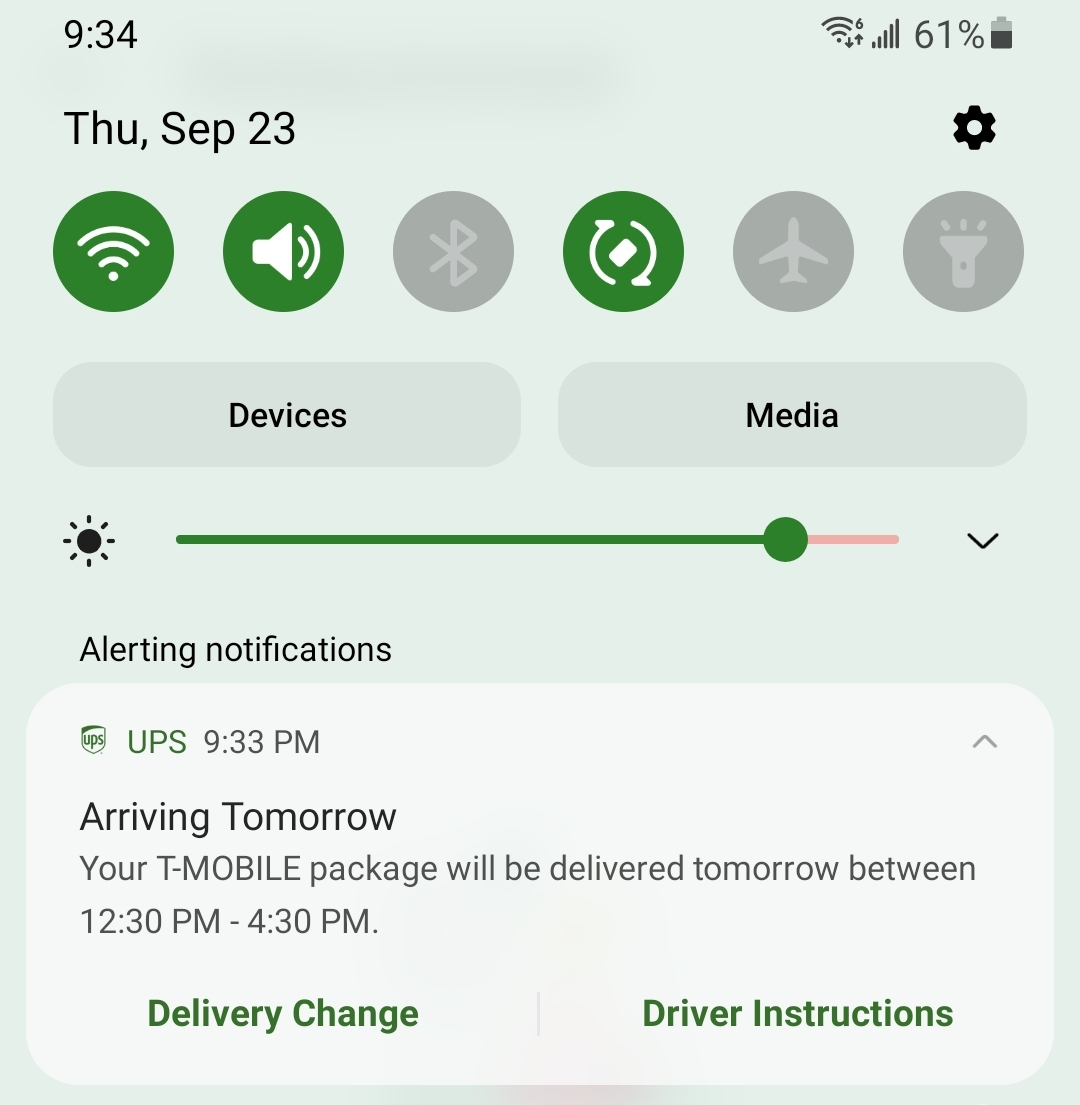Switch on the flashlight
1080x1105 pixels.
click(x=963, y=251)
